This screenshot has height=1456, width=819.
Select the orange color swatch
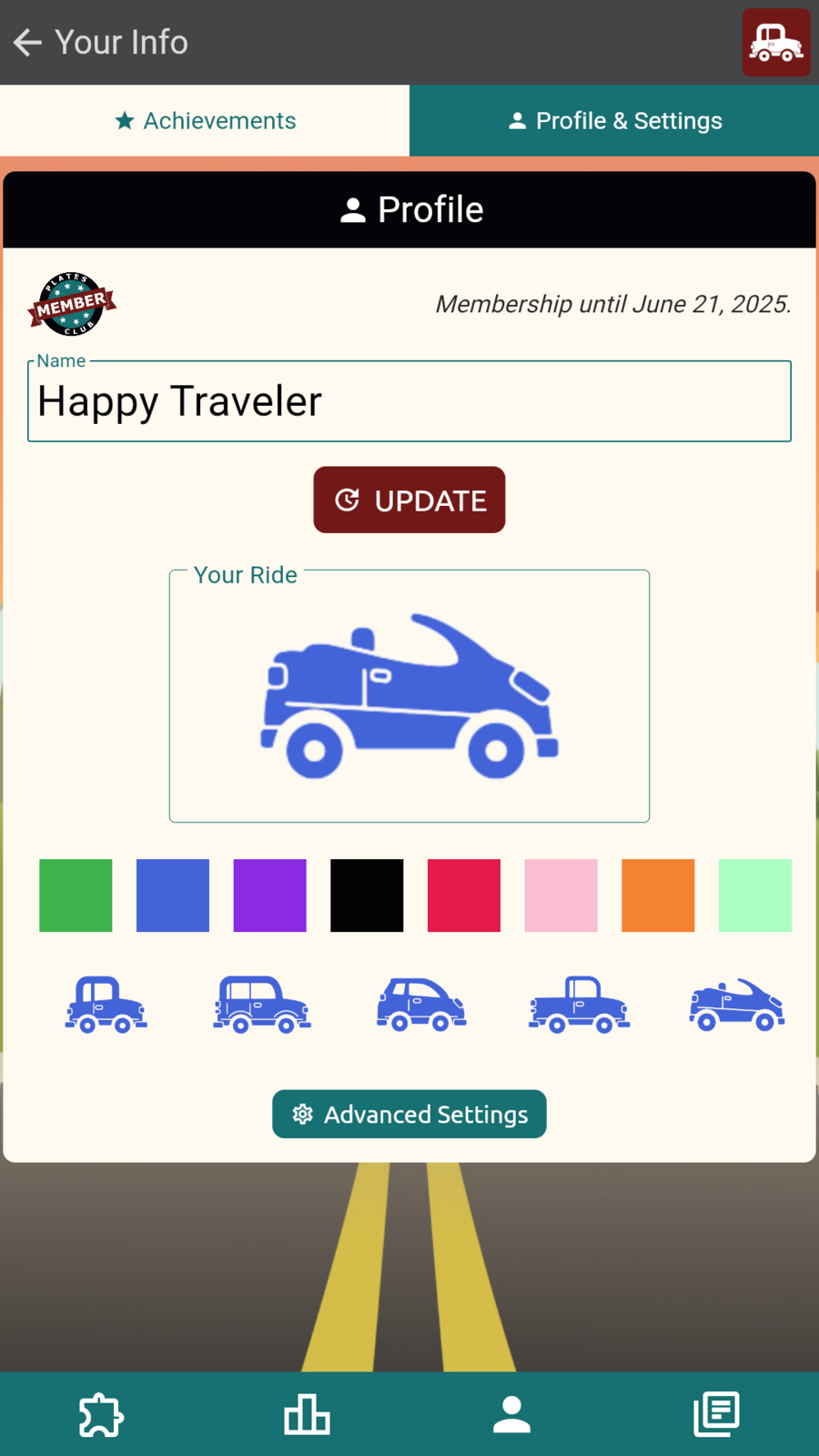[658, 895]
